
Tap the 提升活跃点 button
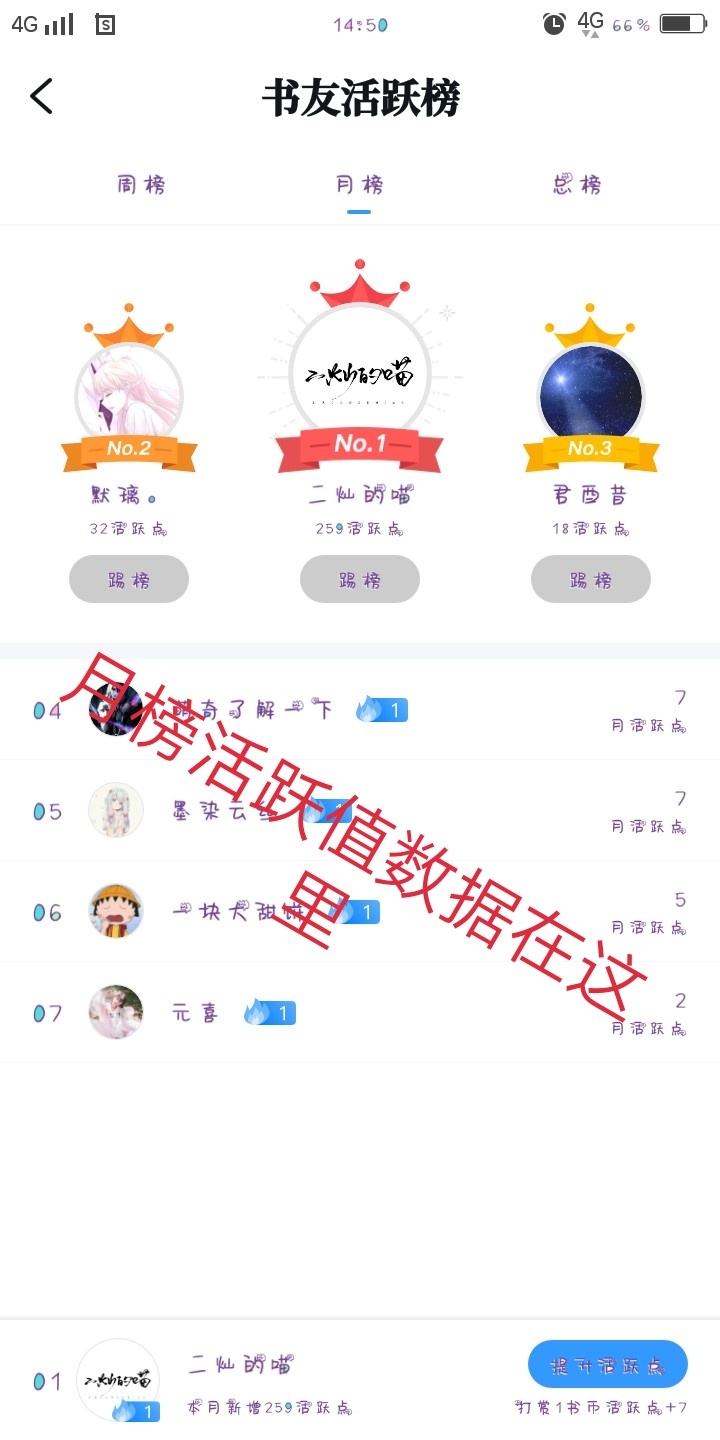pyautogui.click(x=608, y=1365)
